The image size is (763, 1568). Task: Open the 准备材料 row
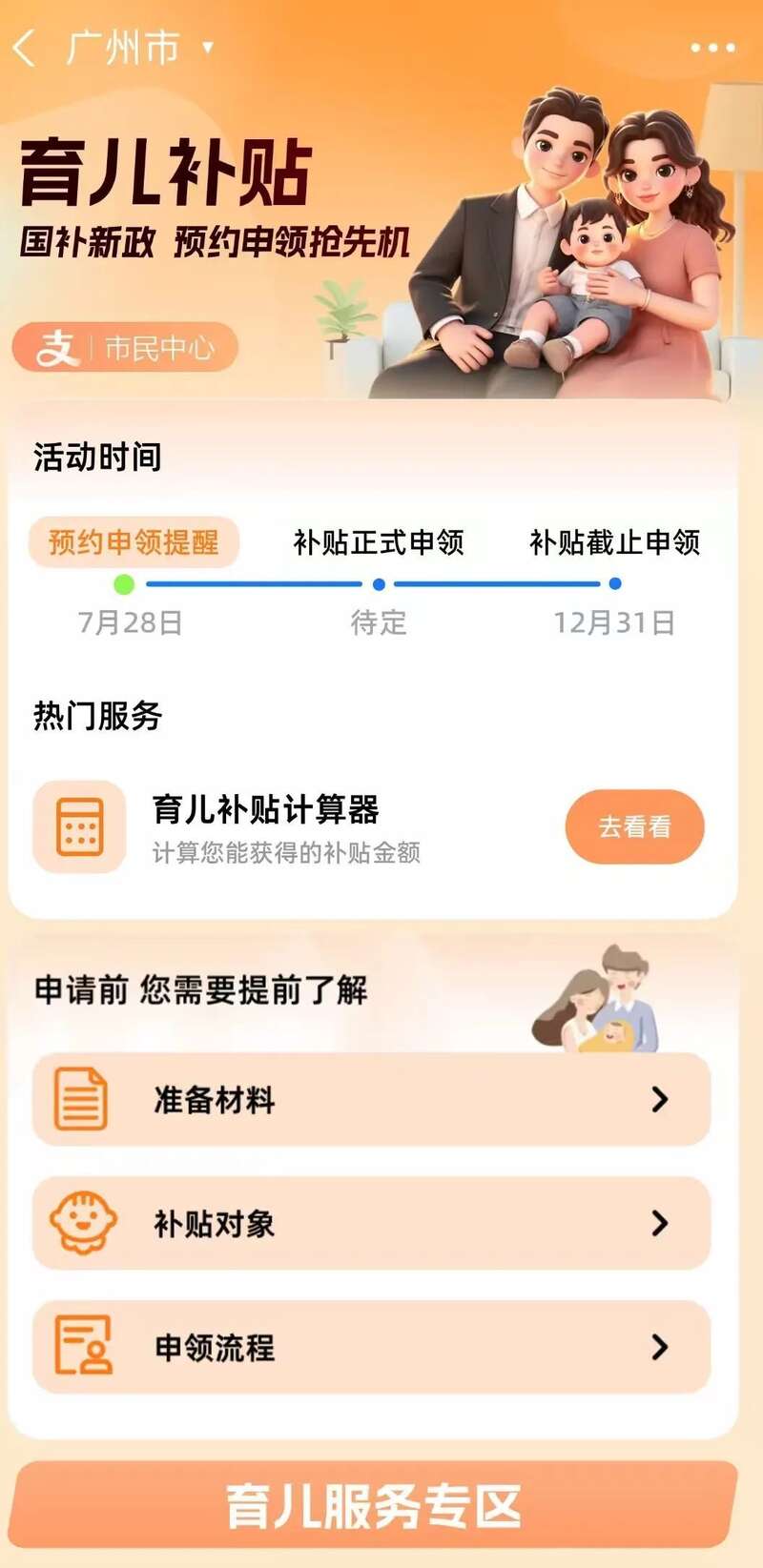(372, 1099)
